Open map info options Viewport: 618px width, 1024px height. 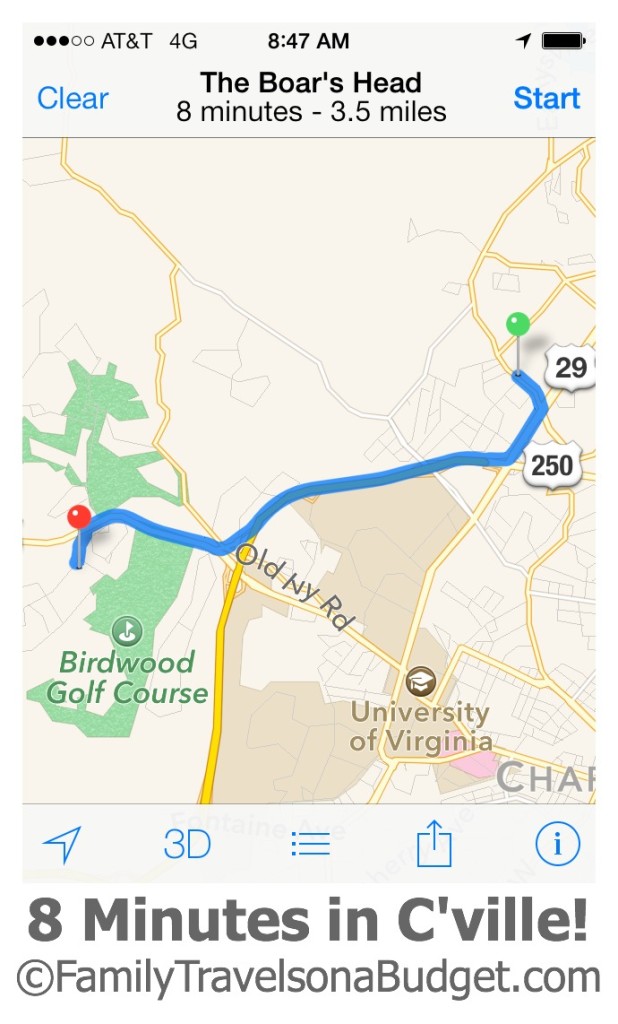click(557, 844)
